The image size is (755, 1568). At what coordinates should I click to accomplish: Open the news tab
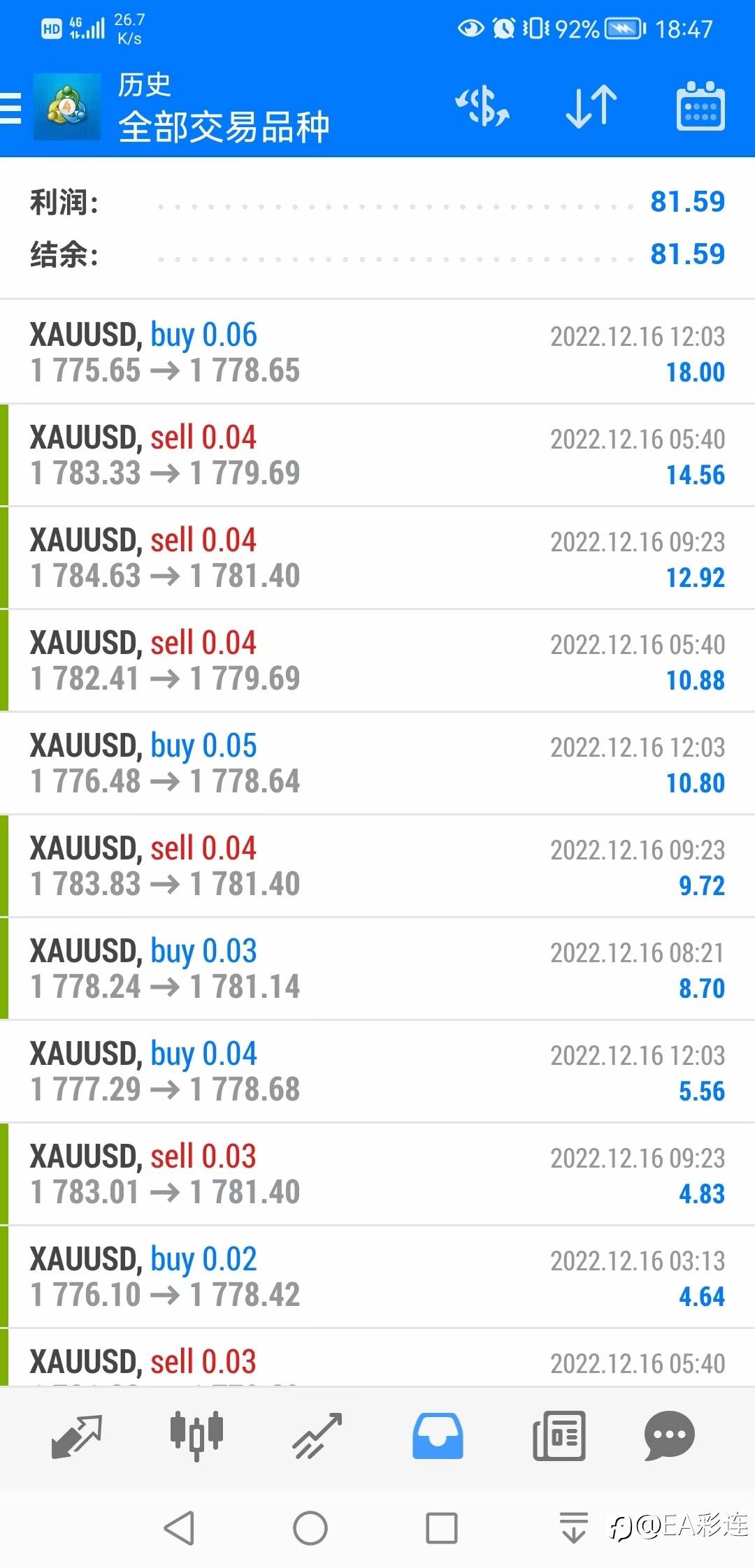pos(559,1437)
